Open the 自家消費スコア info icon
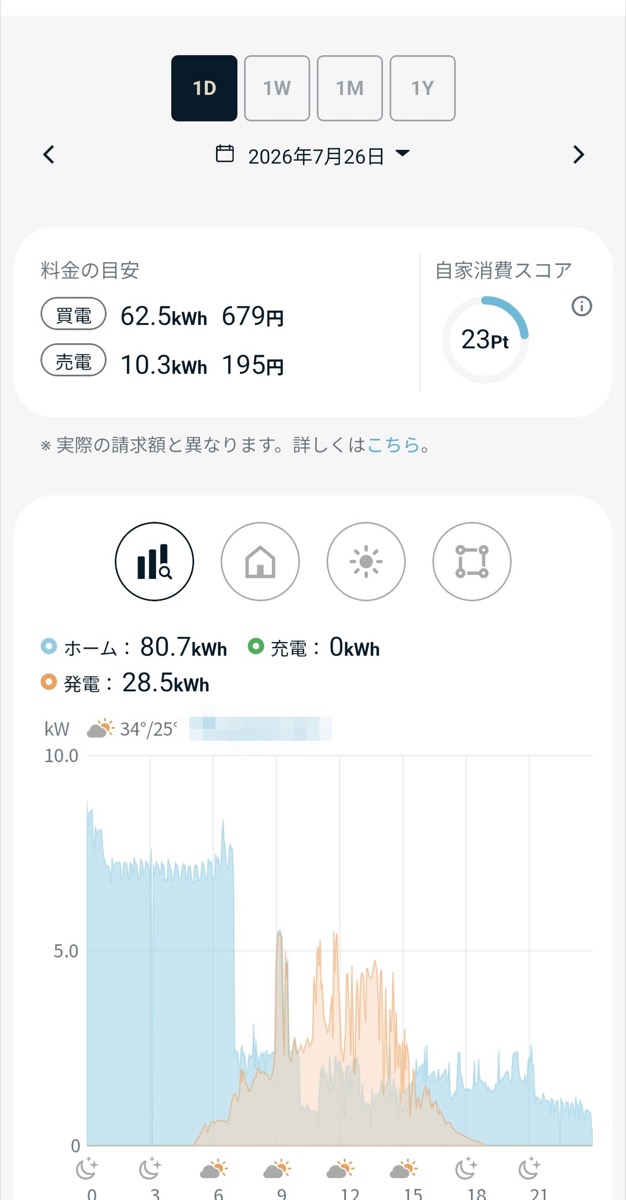The image size is (626, 1200). 582,307
